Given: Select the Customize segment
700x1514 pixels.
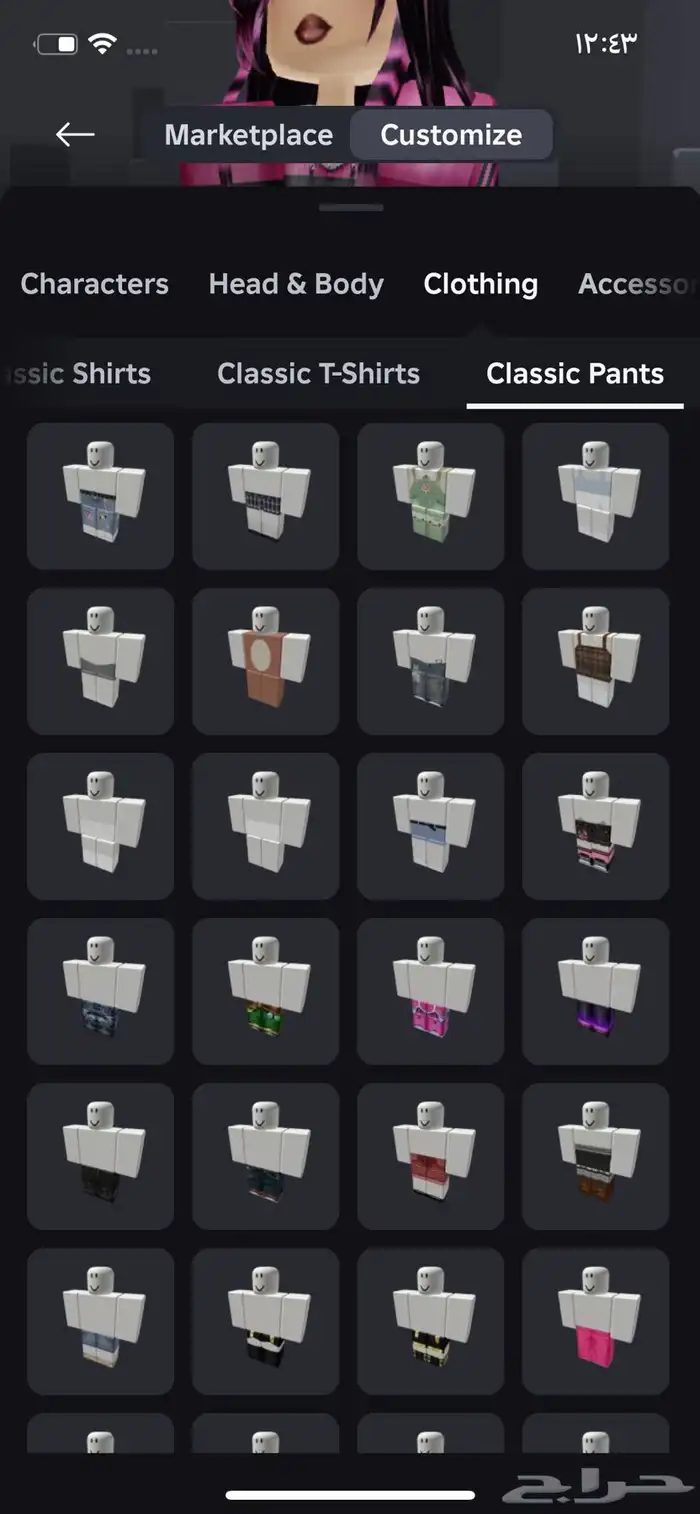Looking at the screenshot, I should click(451, 135).
